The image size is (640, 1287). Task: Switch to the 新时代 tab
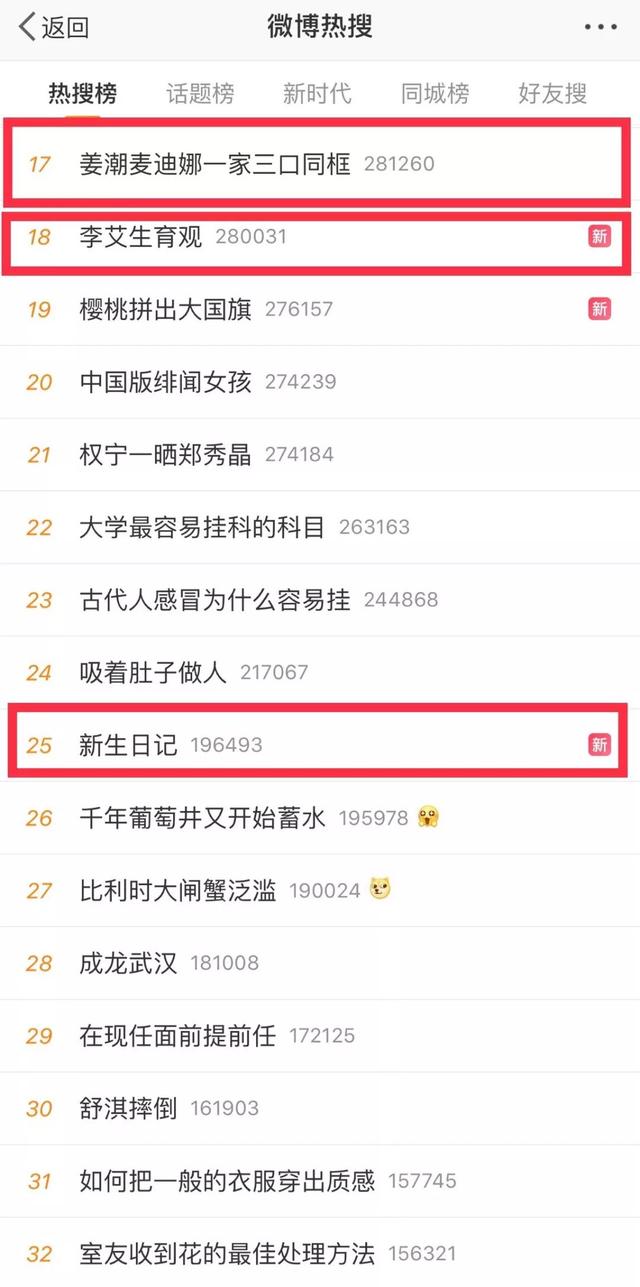point(317,94)
